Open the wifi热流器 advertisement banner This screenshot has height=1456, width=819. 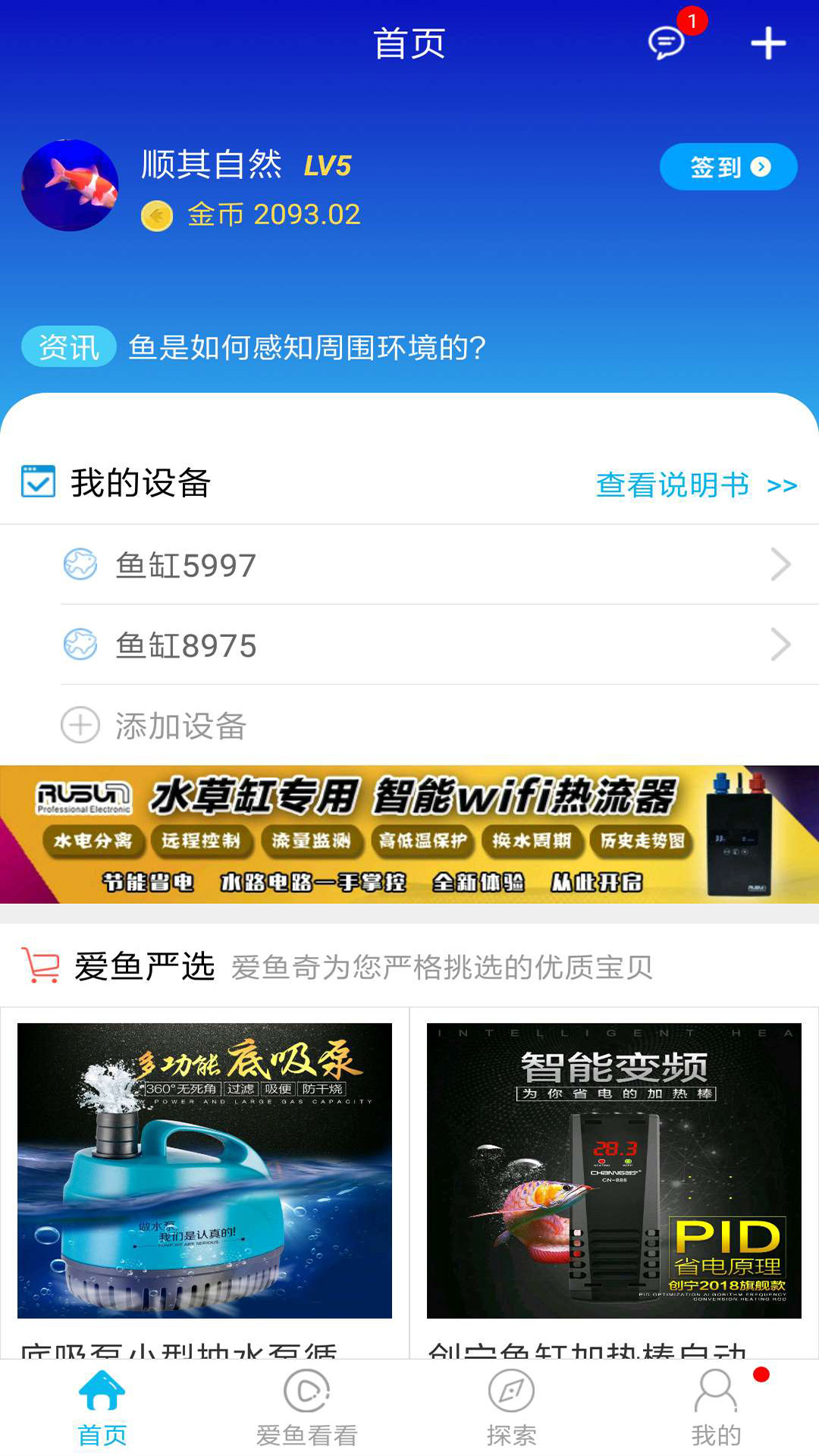[409, 834]
